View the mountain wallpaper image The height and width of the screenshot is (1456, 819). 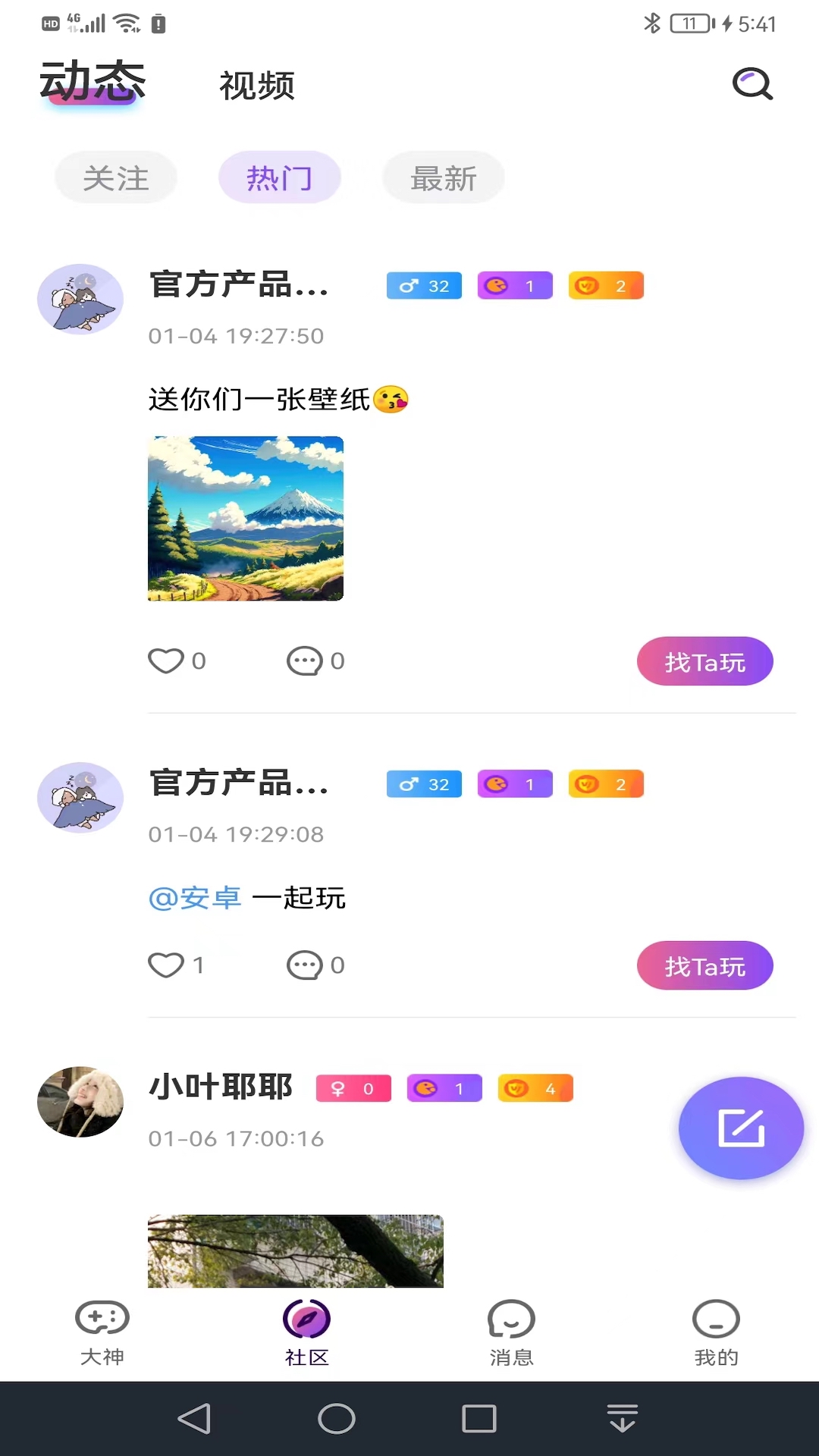[246, 519]
